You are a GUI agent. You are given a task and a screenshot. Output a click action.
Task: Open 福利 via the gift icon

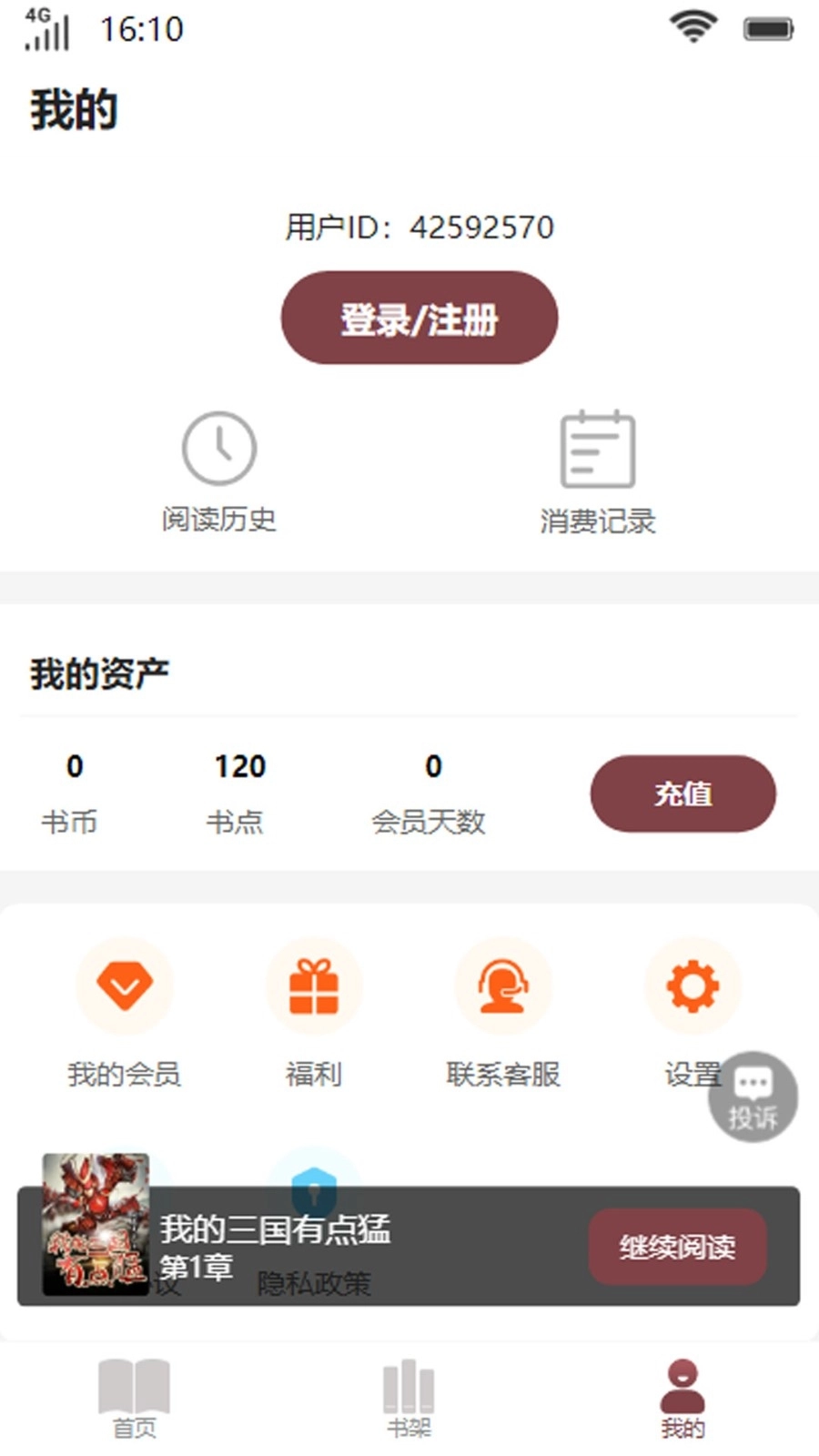(x=314, y=986)
